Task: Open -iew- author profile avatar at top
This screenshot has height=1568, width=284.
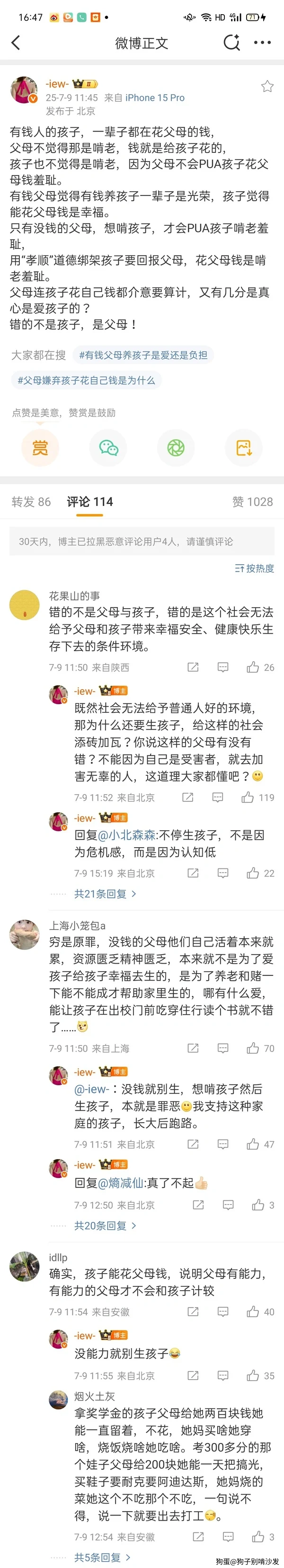Action: tap(24, 90)
